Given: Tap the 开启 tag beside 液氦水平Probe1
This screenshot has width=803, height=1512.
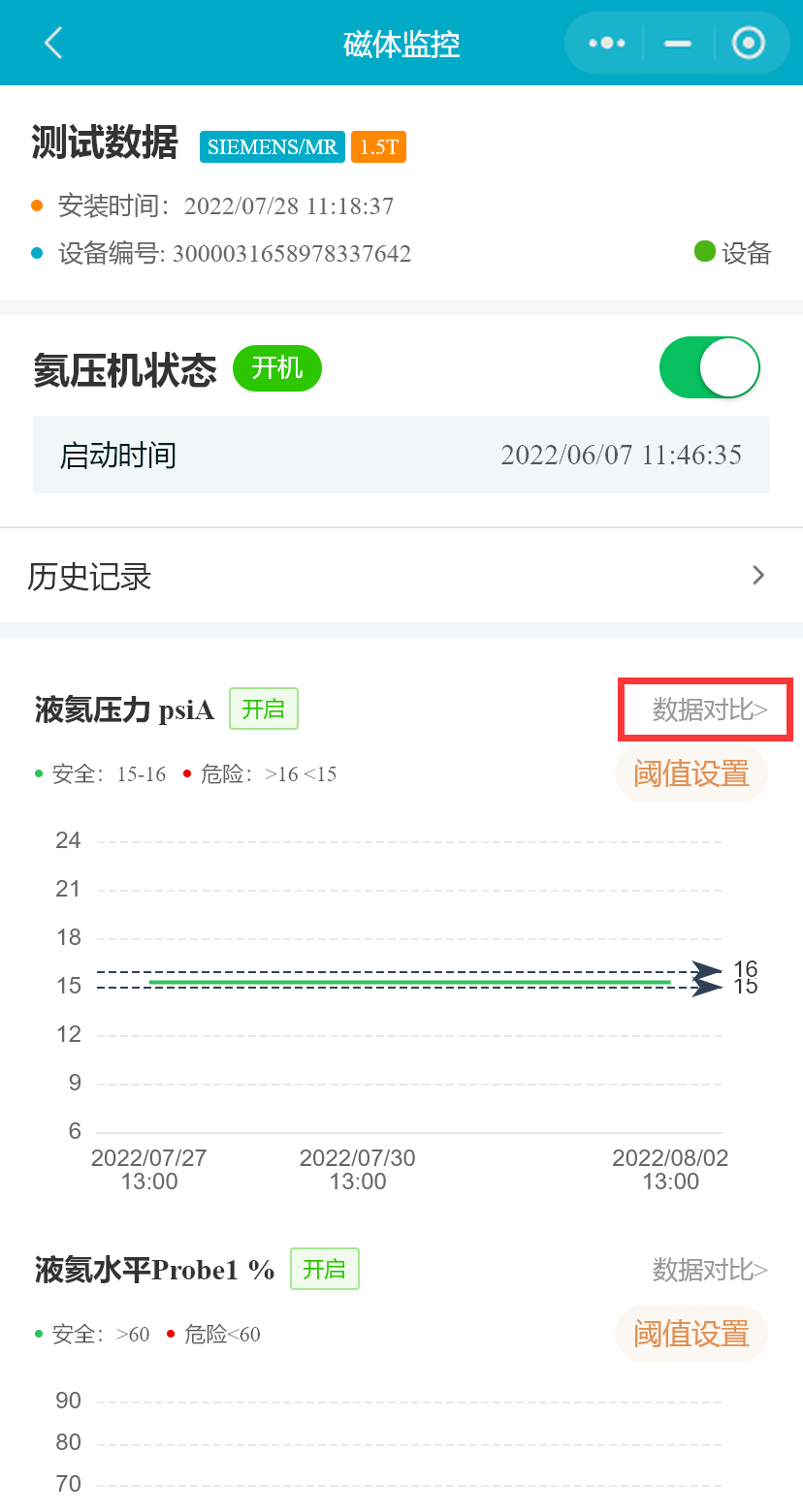Looking at the screenshot, I should (x=324, y=1269).
